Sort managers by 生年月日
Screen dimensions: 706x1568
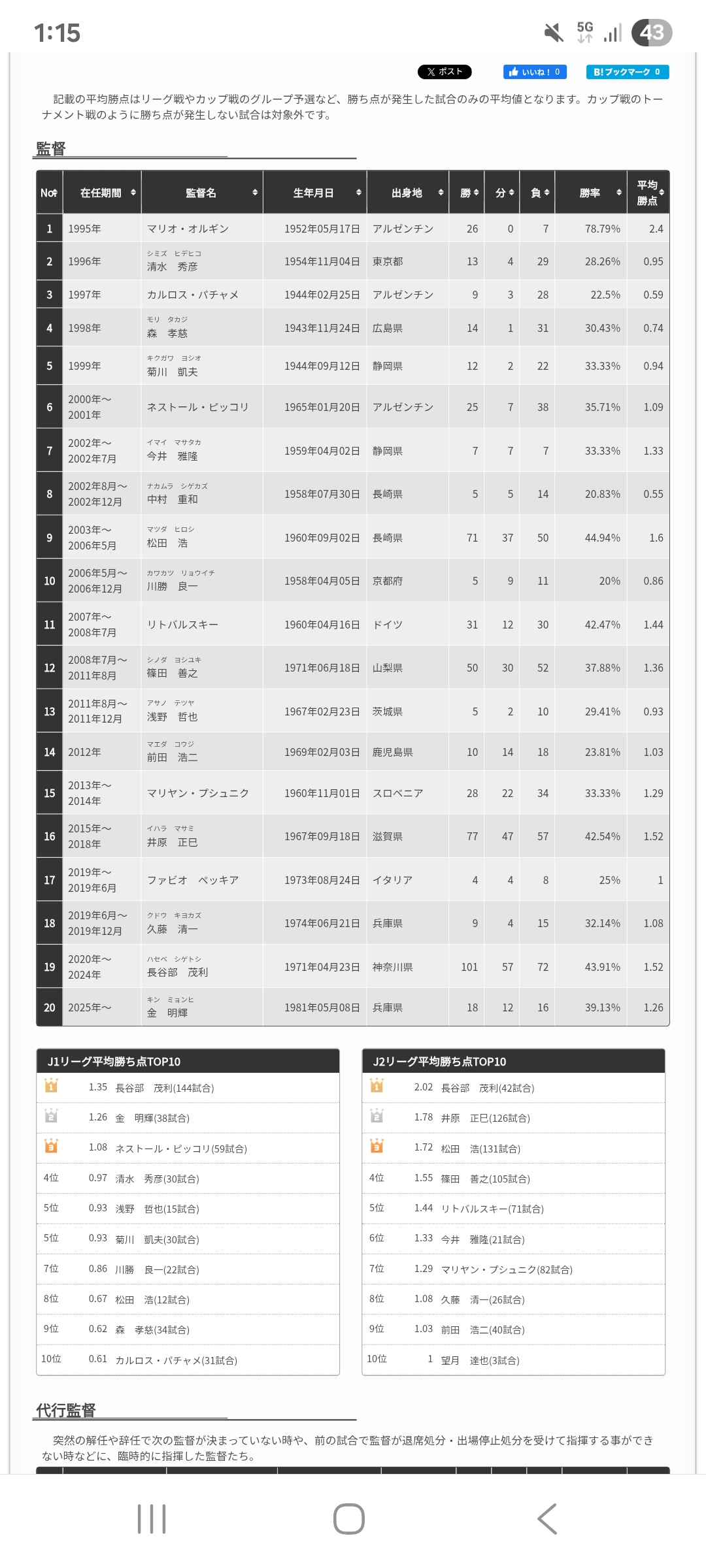tap(314, 193)
